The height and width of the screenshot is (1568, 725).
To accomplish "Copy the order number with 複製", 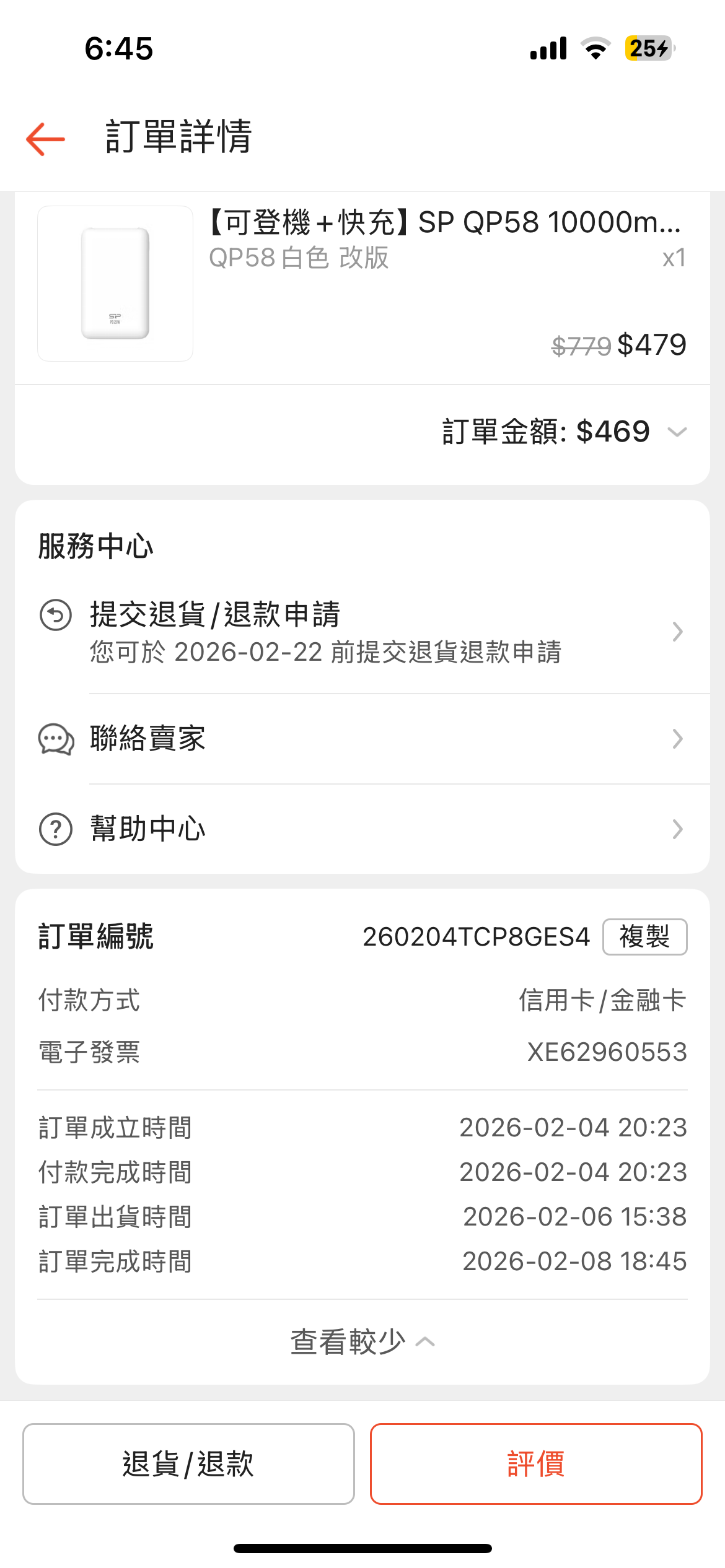I will [644, 937].
